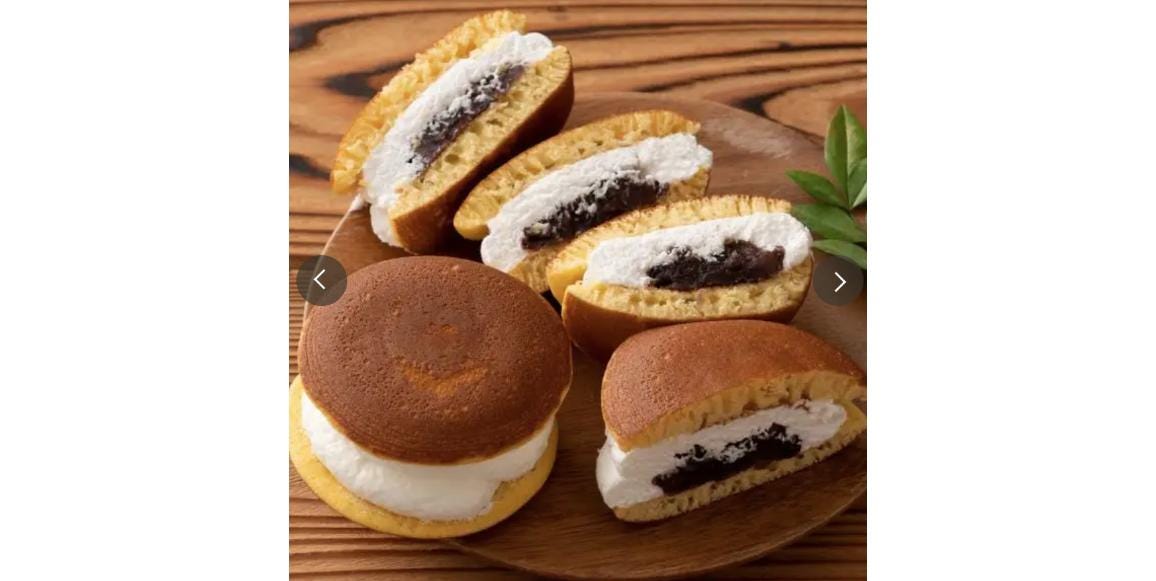Advance to the next product image
Image resolution: width=1156 pixels, height=581 pixels.
point(838,282)
